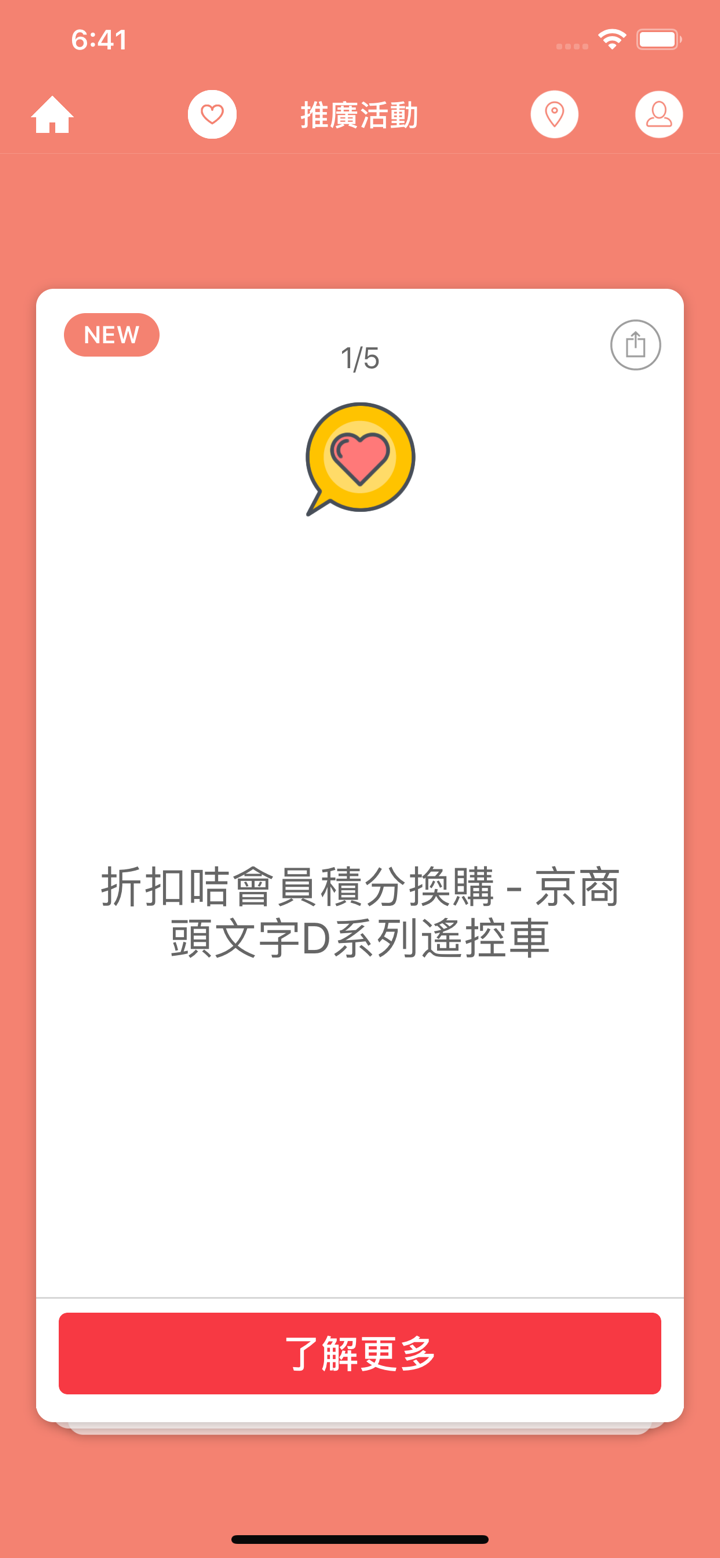Tap the home indicator bar at bottom
The height and width of the screenshot is (1558, 720).
[x=360, y=1540]
